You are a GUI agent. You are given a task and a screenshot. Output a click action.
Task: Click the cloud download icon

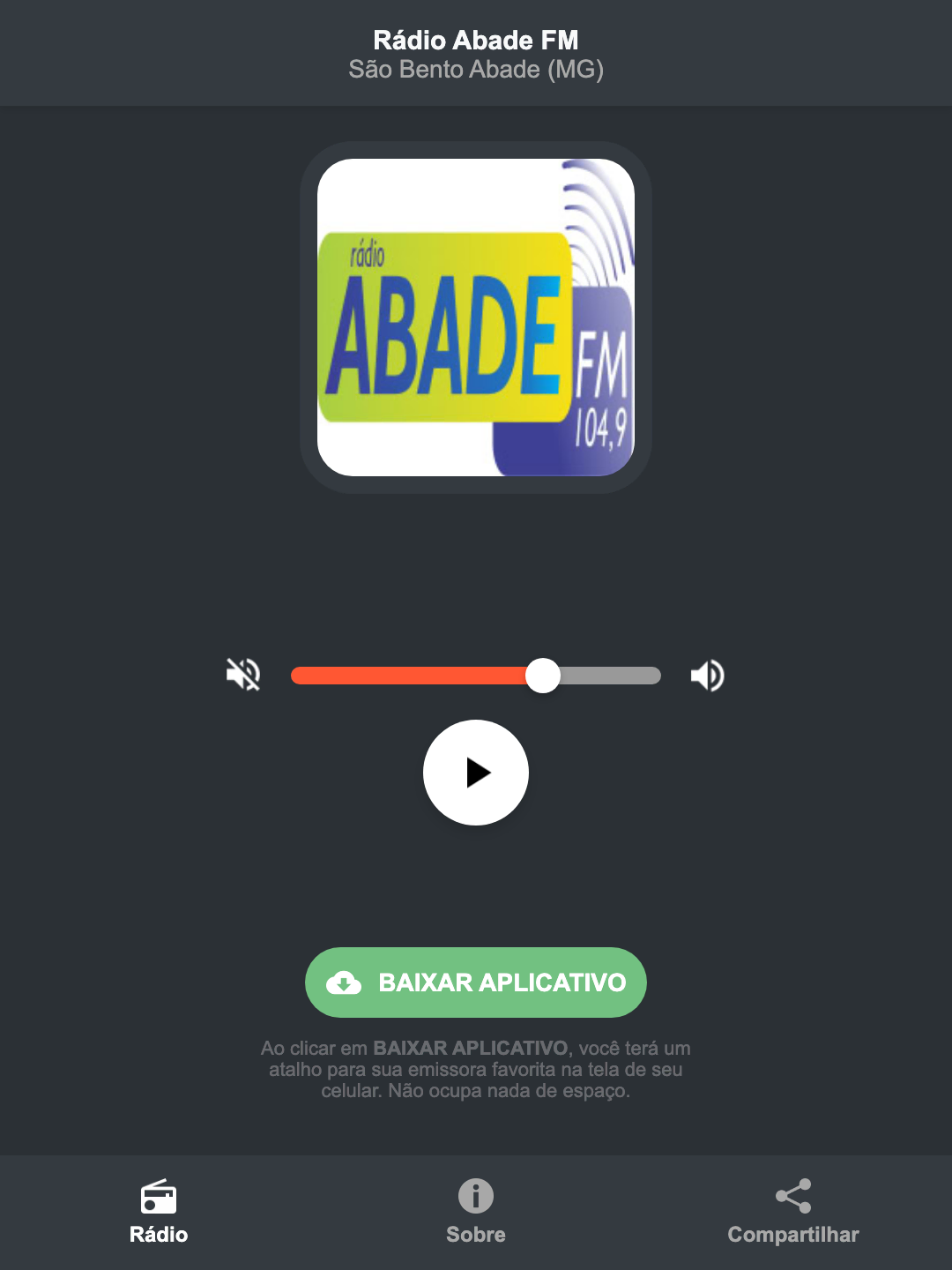pyautogui.click(x=346, y=982)
